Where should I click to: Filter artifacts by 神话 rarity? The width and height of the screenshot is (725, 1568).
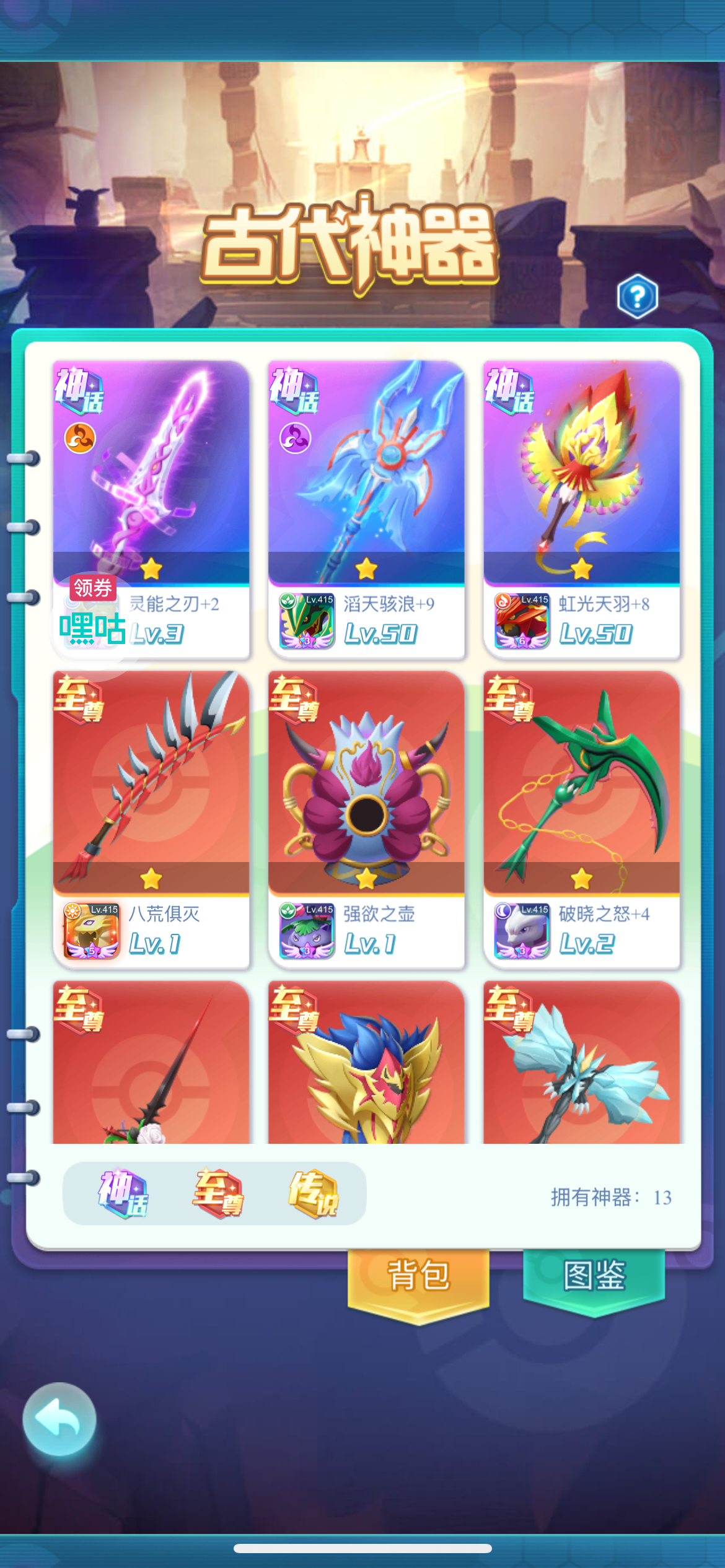(123, 1193)
